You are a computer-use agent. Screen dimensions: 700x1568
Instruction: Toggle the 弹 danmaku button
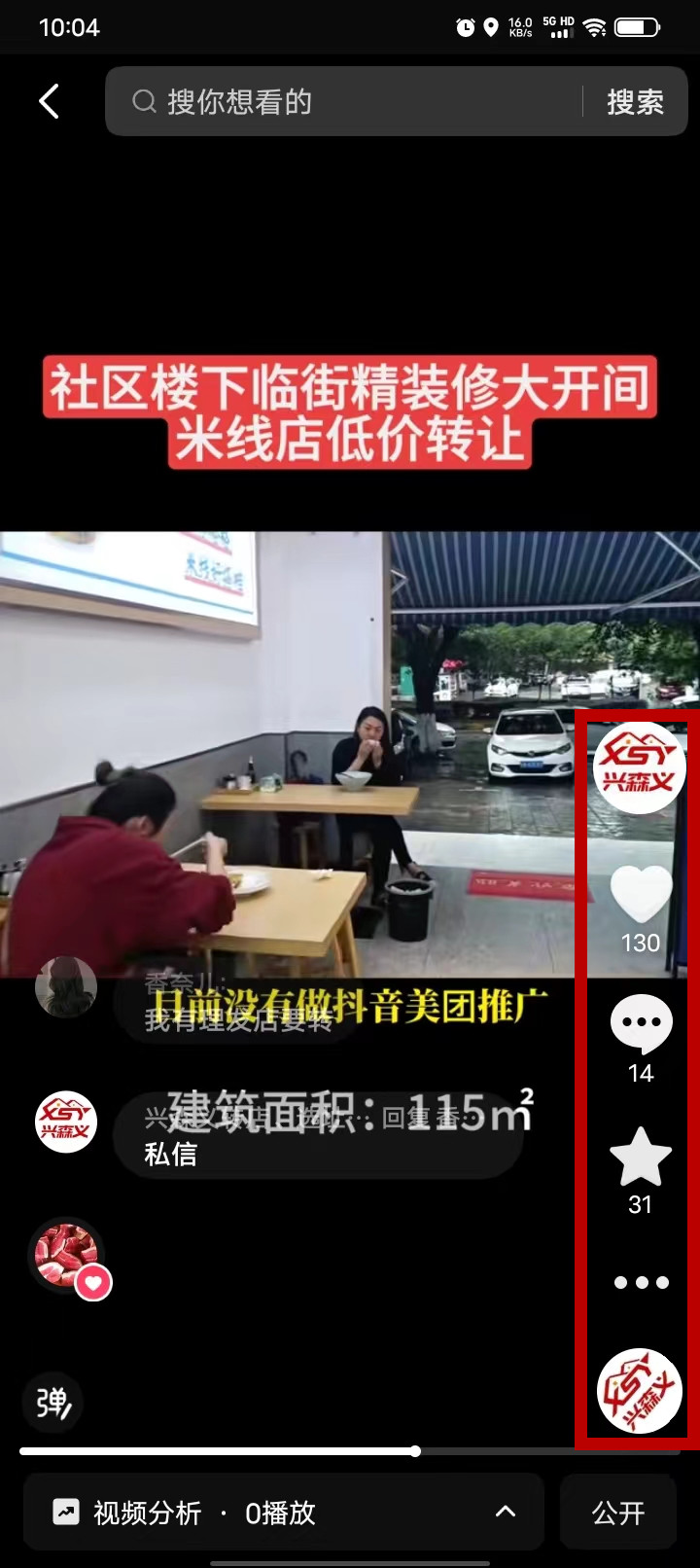pyautogui.click(x=52, y=1403)
